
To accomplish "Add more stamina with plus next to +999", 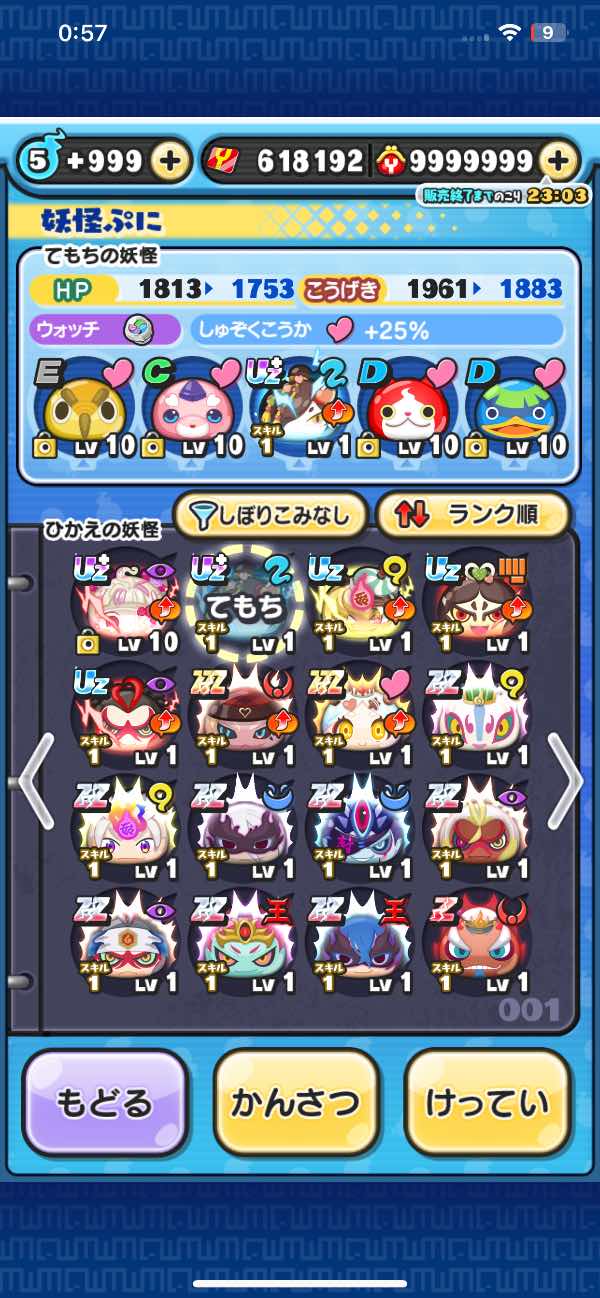I will (171, 161).
